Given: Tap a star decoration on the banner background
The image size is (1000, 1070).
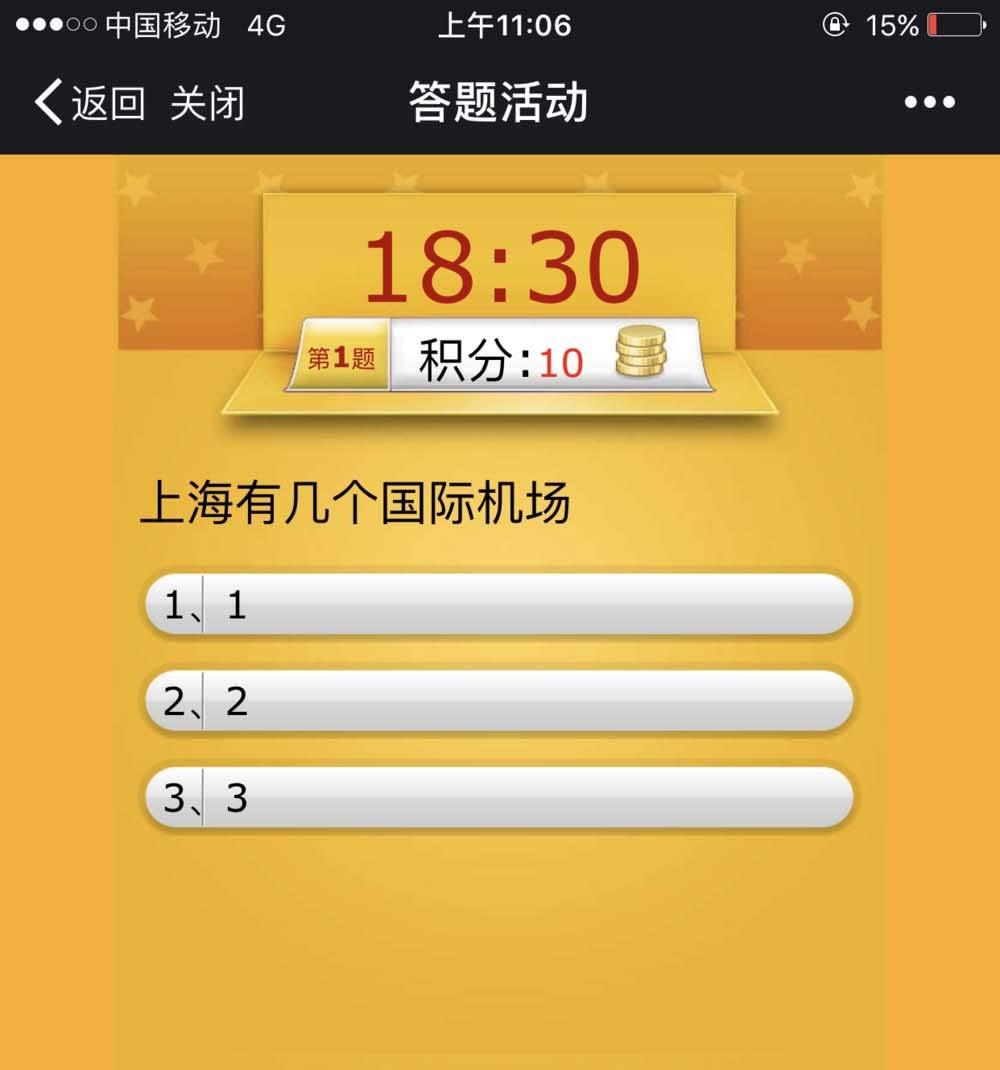Looking at the screenshot, I should pyautogui.click(x=135, y=188).
